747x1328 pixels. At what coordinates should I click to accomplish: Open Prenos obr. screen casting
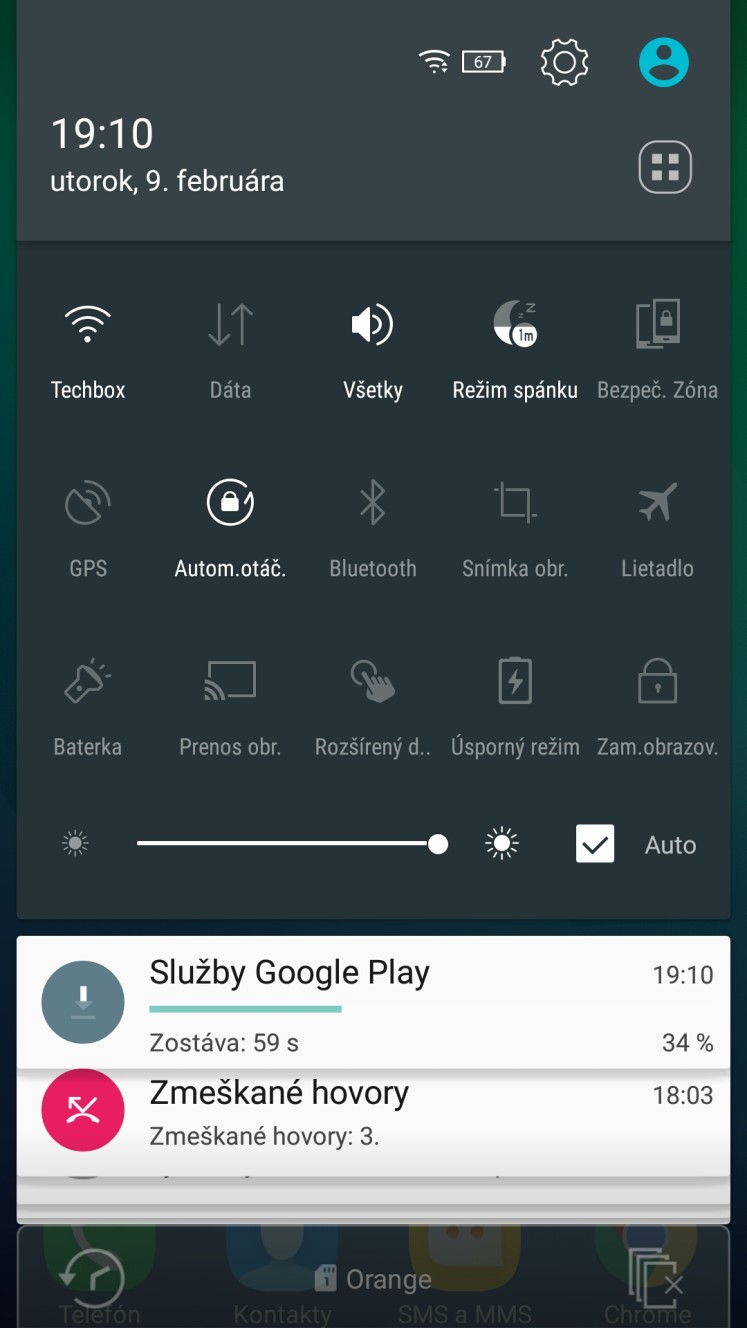click(x=230, y=706)
